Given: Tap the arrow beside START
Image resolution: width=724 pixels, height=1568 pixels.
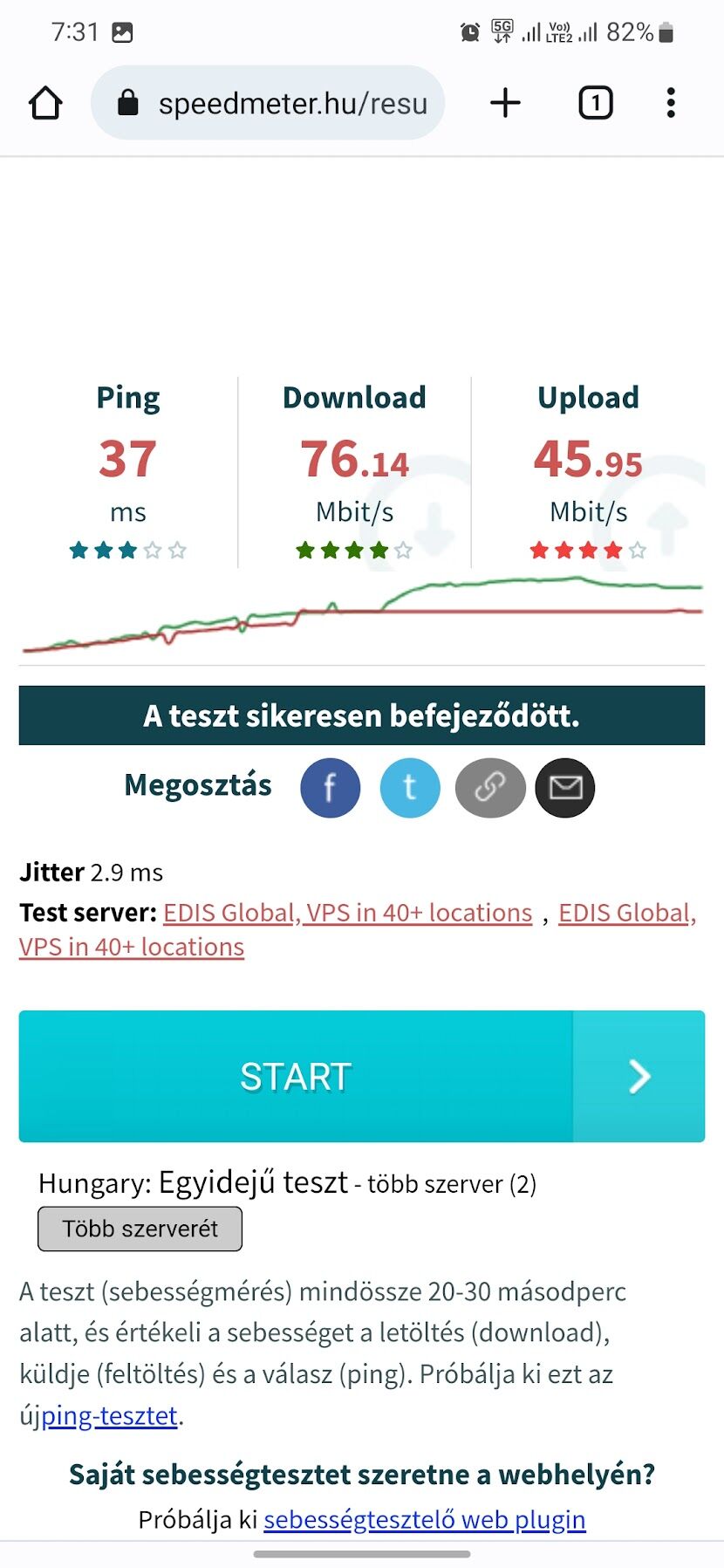Looking at the screenshot, I should coord(639,1076).
